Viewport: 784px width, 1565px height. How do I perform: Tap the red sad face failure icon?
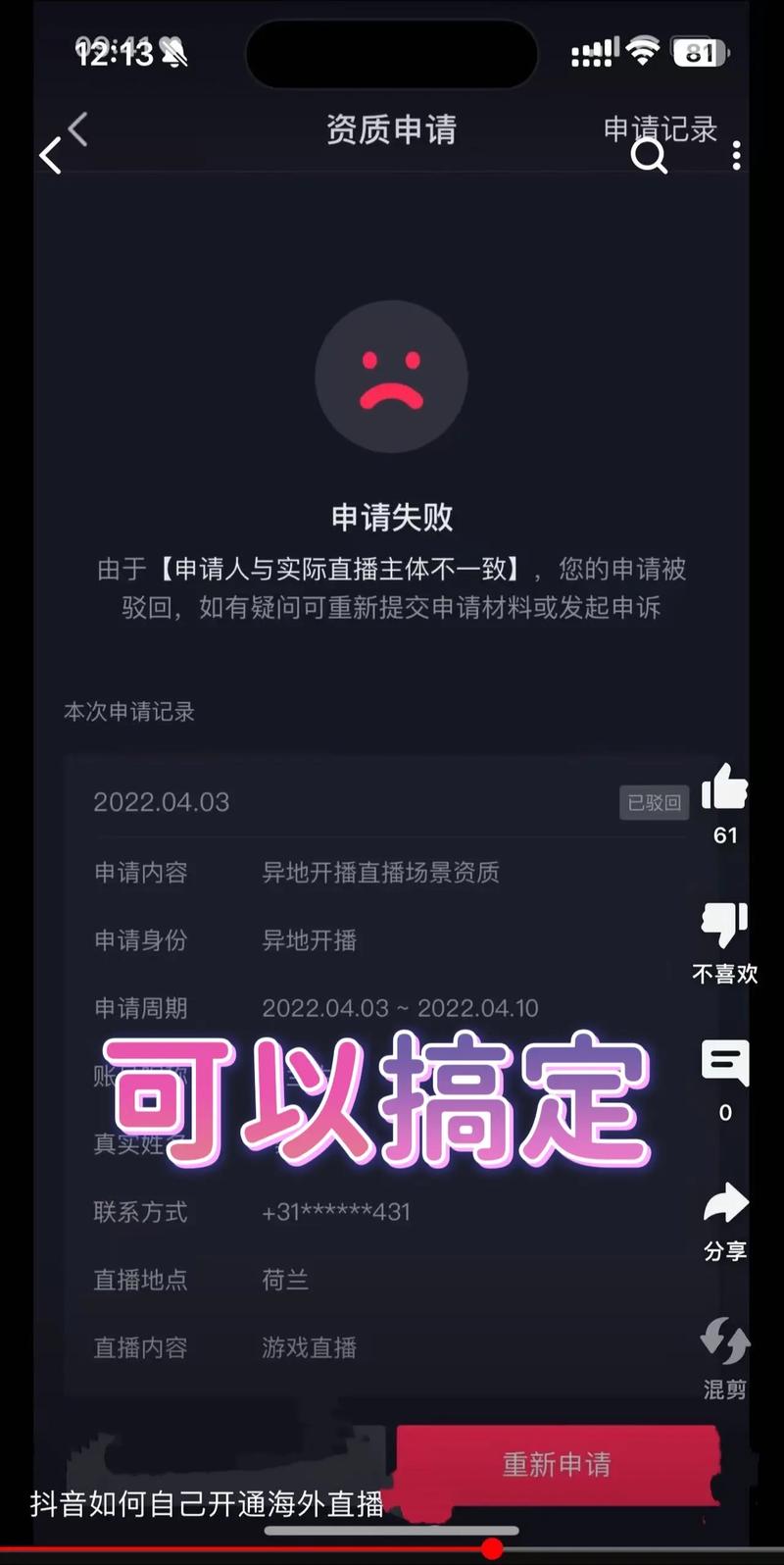391,376
